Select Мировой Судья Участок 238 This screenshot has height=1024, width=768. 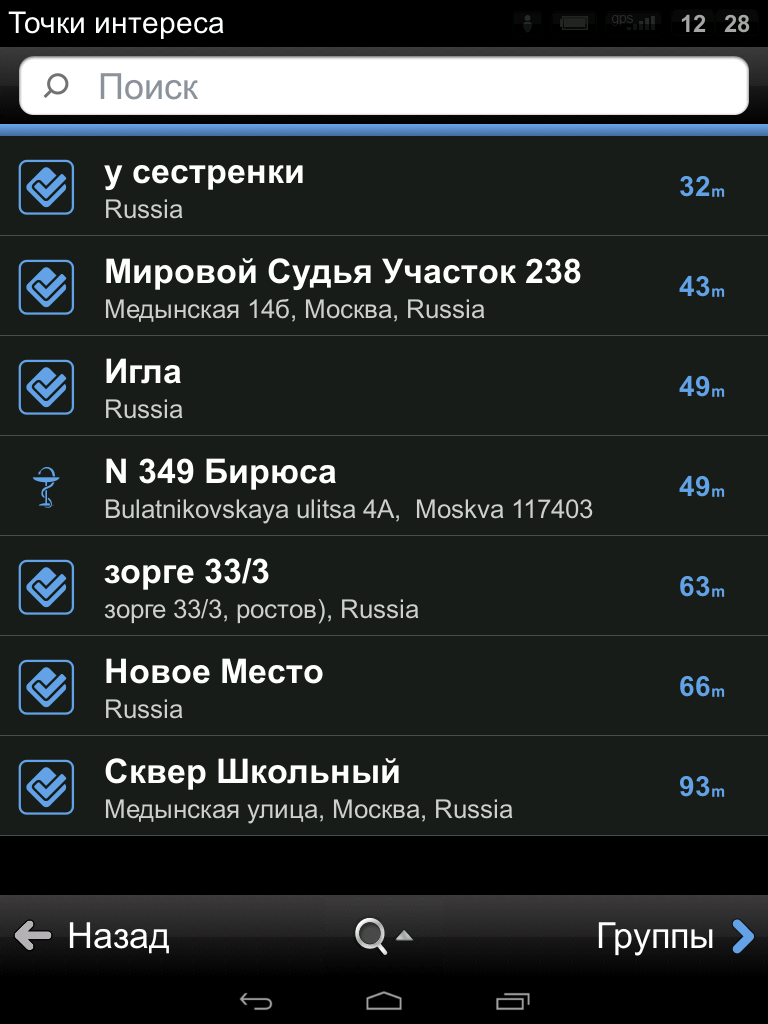click(x=384, y=287)
